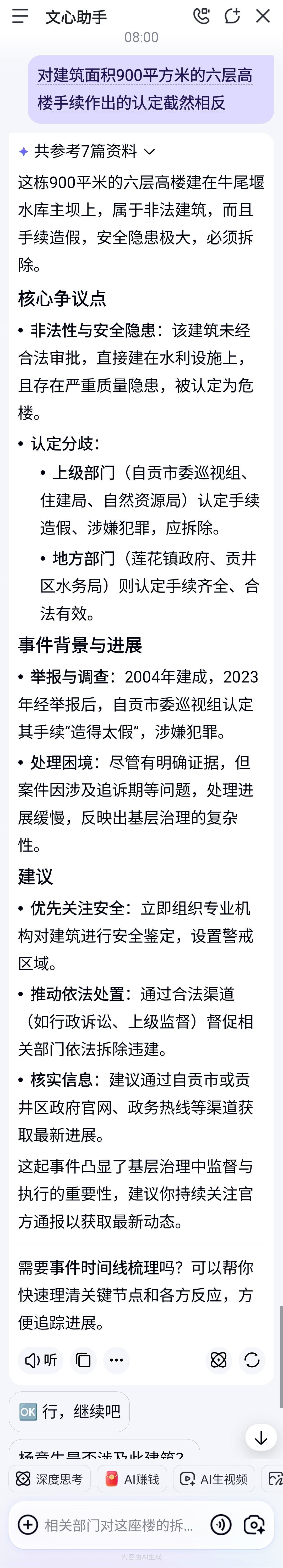Open the three-dot more options under the answer

pos(116,1360)
